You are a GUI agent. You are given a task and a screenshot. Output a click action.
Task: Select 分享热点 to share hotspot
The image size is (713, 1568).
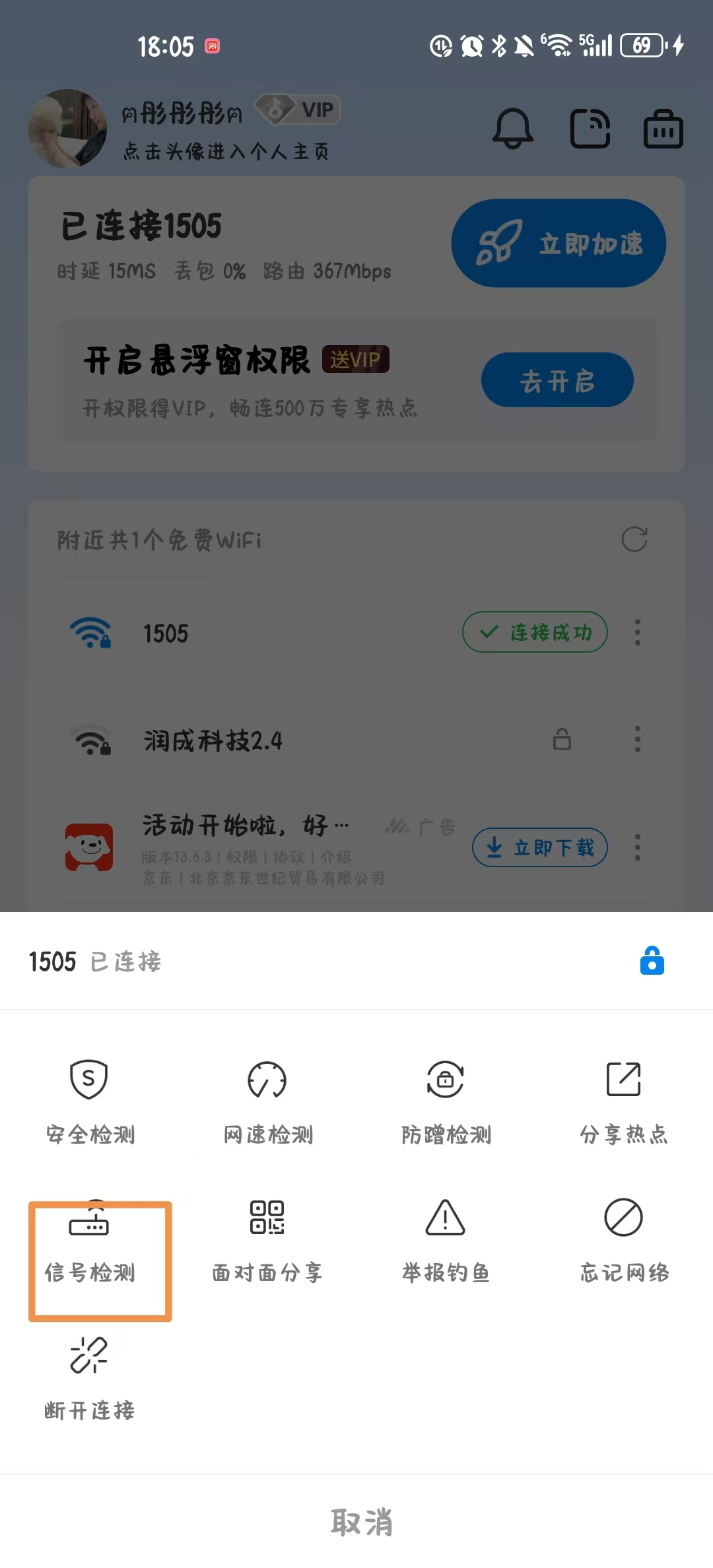pos(624,1101)
